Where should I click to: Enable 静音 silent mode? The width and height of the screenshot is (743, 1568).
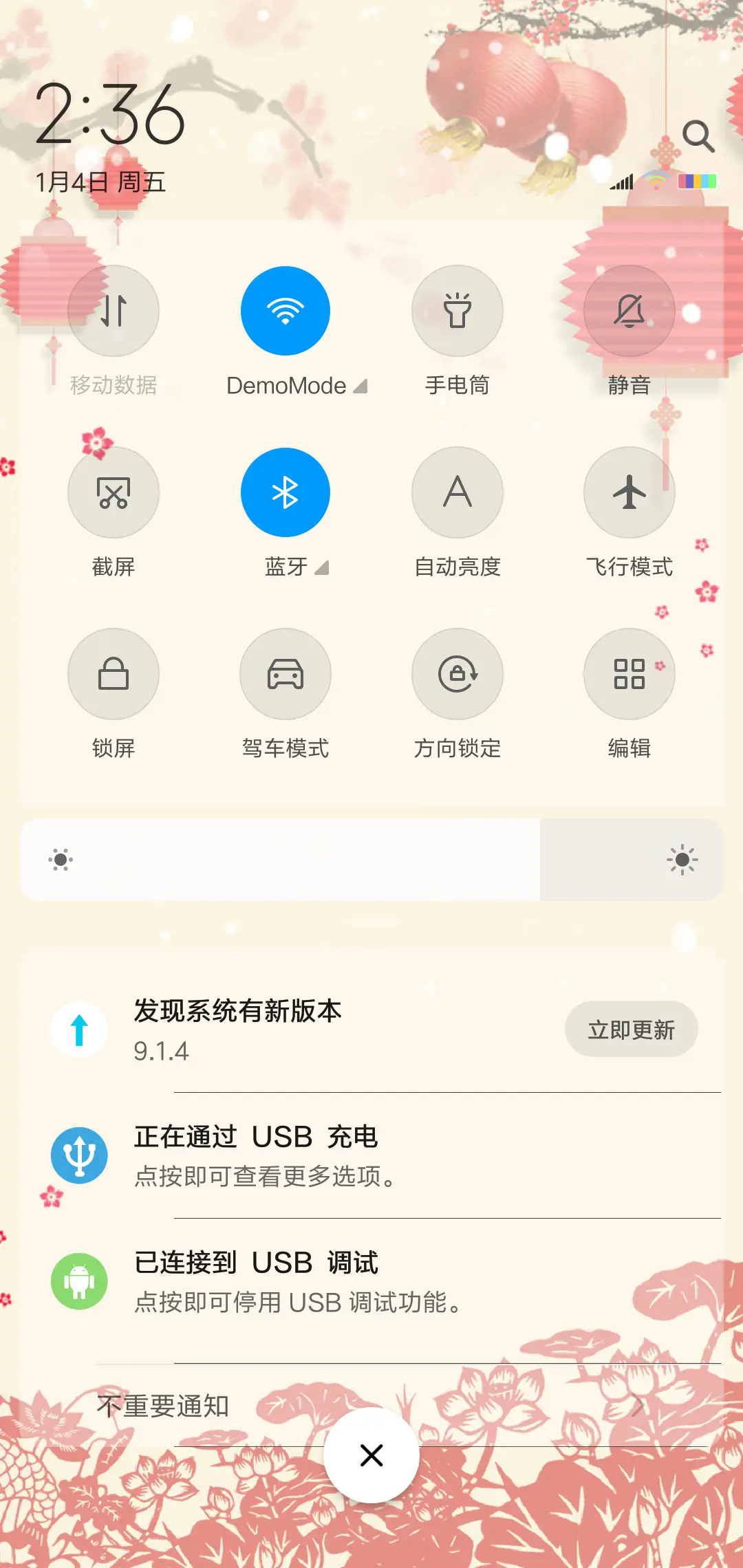pos(628,311)
